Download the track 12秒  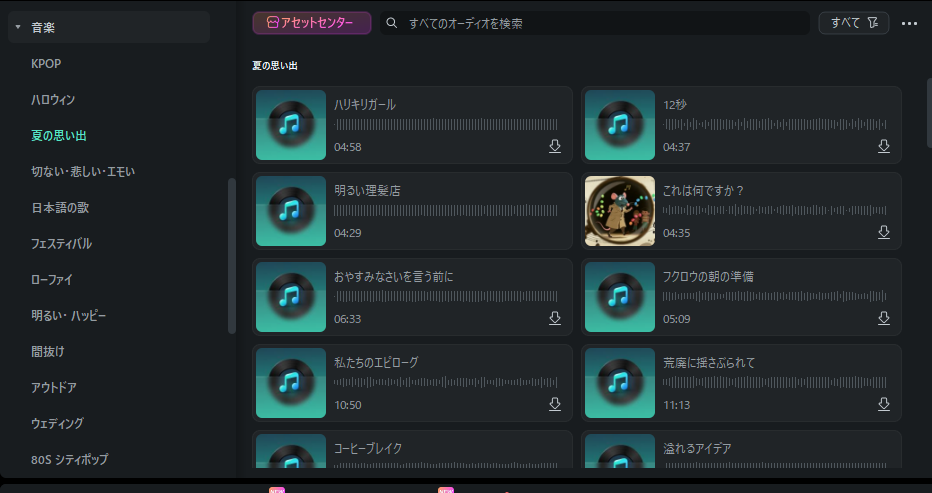click(x=884, y=147)
